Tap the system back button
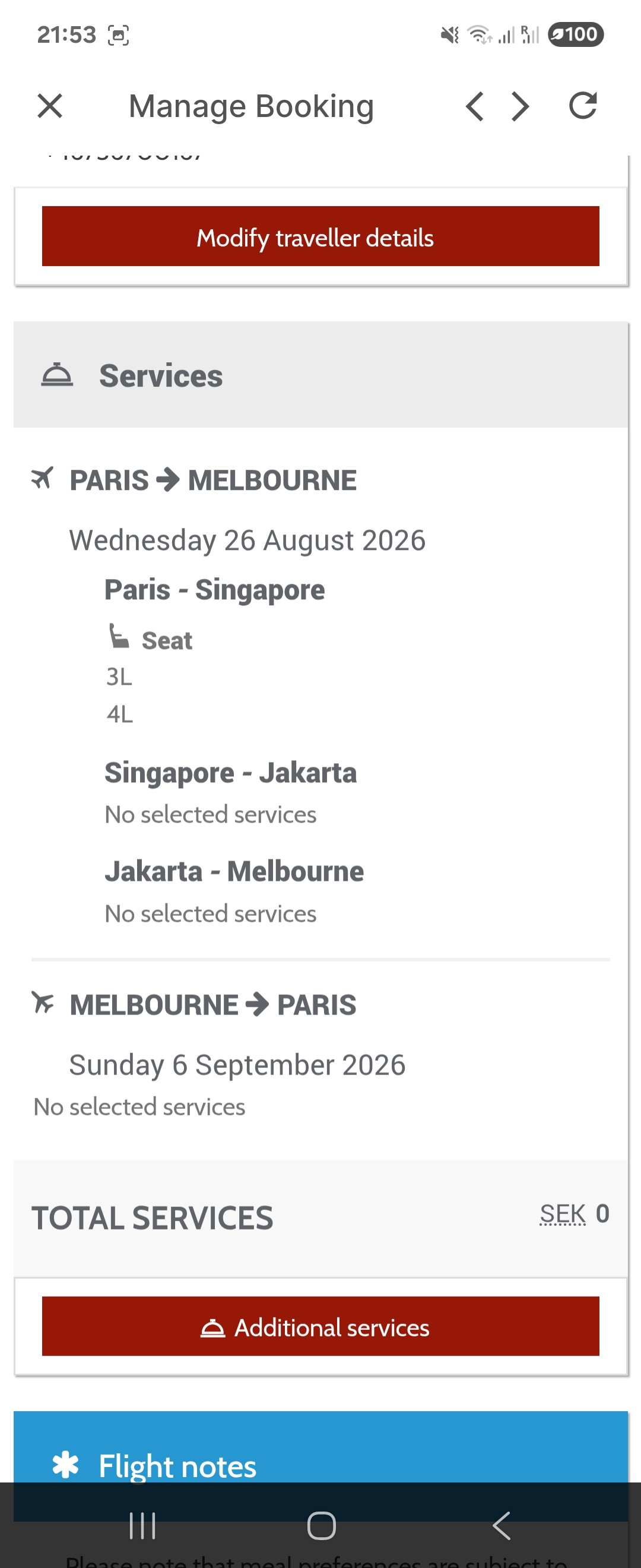Viewport: 641px width, 1568px height. [x=501, y=1525]
